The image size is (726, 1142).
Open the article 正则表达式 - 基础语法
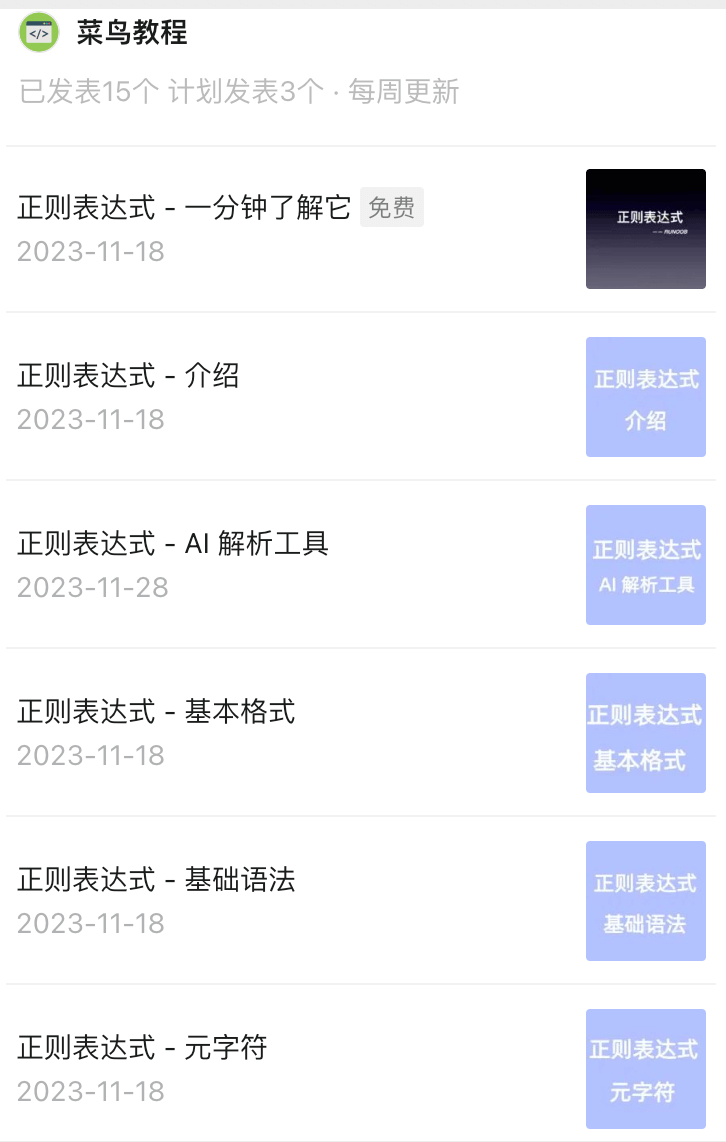(156, 880)
